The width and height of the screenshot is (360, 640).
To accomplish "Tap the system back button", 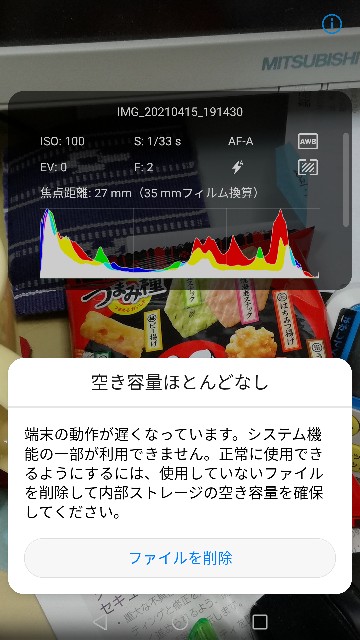I will pyautogui.click(x=100, y=622).
